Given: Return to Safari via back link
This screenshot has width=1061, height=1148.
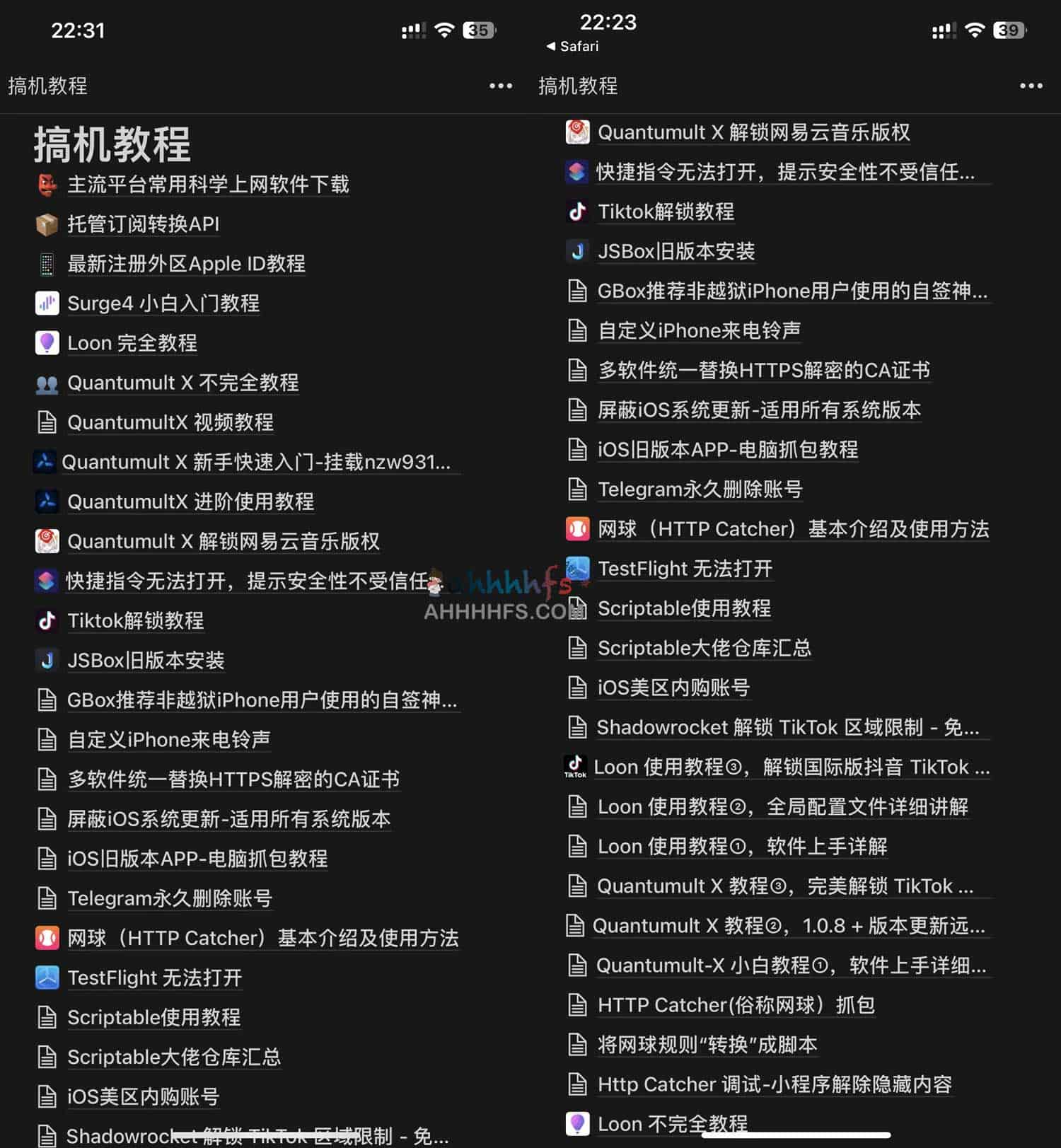Looking at the screenshot, I should [x=573, y=46].
